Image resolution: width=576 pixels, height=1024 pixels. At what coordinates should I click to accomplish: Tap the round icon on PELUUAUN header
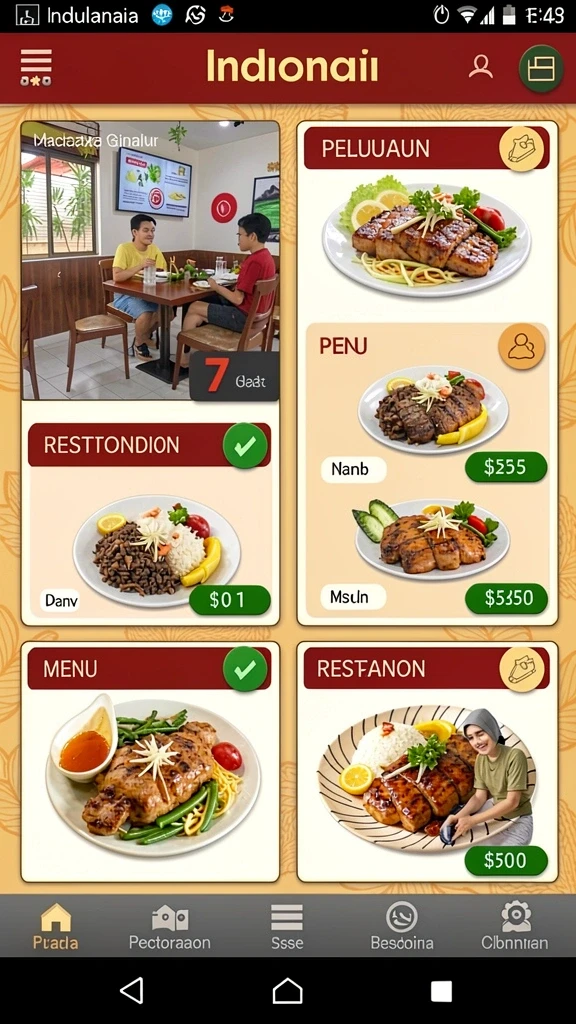[522, 149]
